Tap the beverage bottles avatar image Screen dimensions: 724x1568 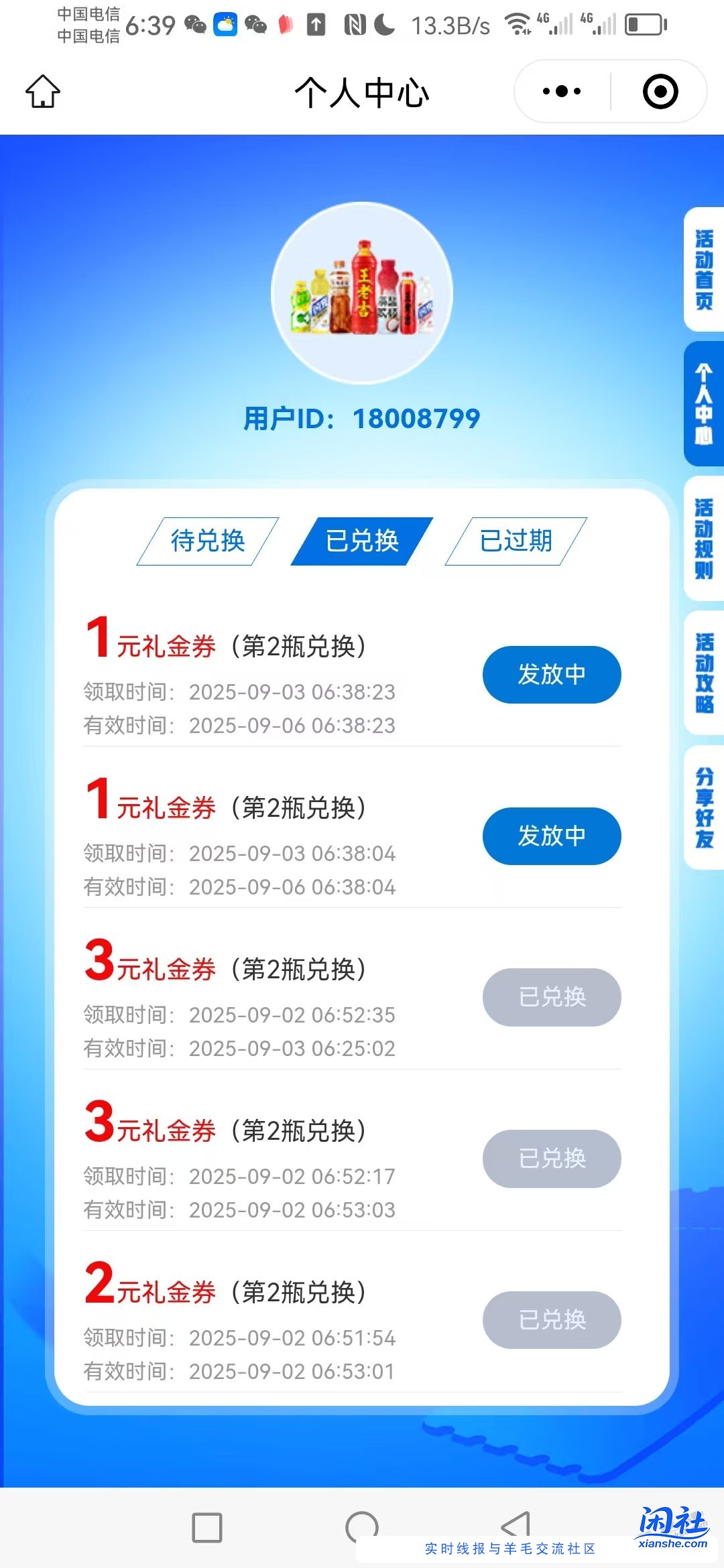pos(362,293)
